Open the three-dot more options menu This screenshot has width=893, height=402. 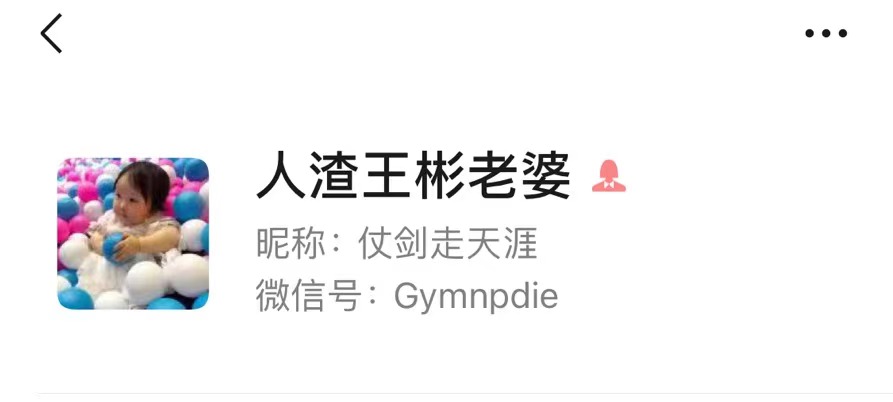(826, 34)
